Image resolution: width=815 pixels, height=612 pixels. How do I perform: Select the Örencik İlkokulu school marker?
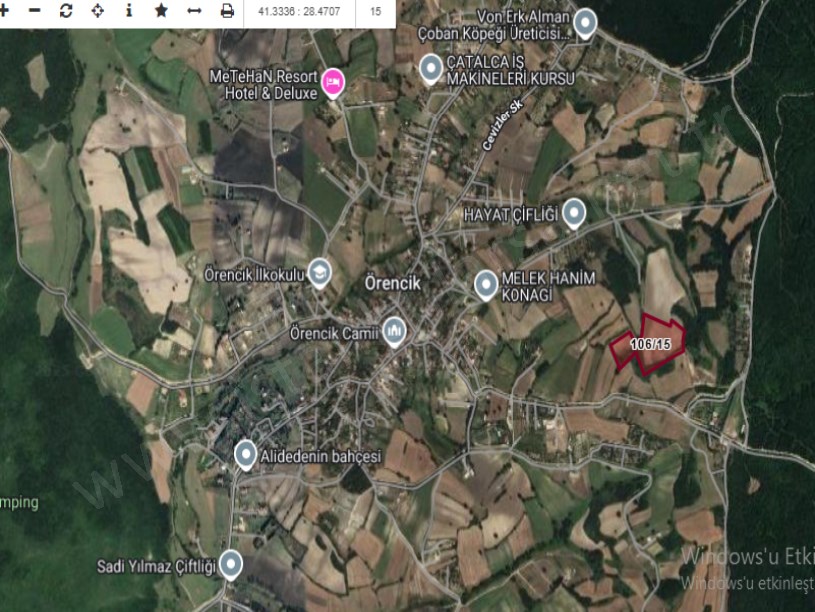(x=319, y=271)
